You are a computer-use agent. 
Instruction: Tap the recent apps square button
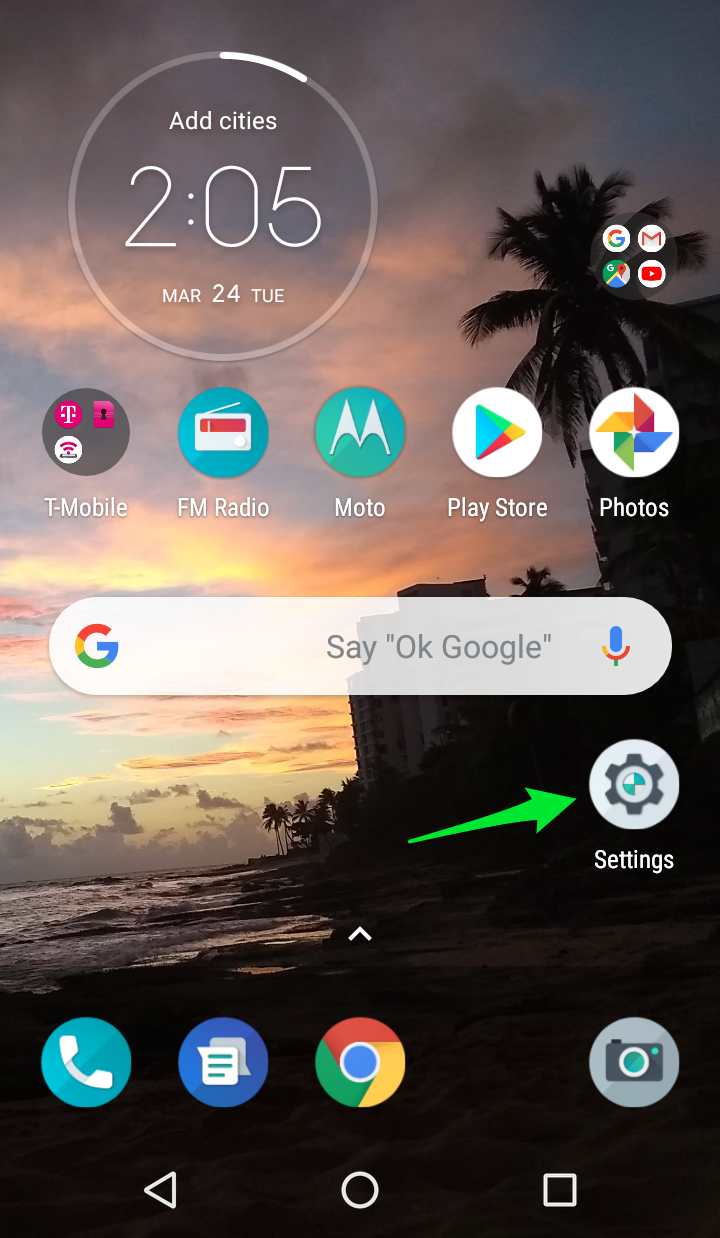[560, 1190]
